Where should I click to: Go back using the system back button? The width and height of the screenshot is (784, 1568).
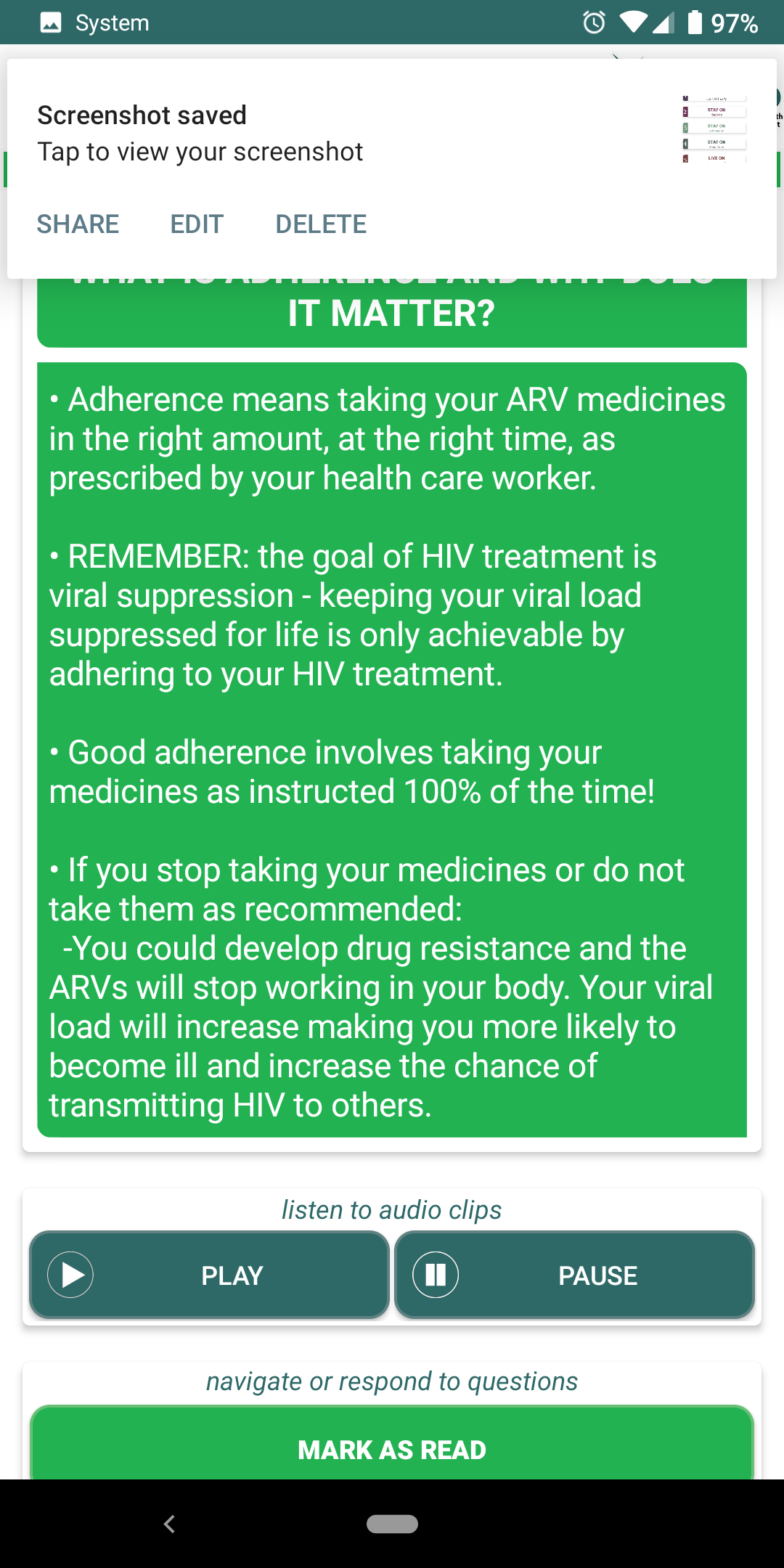tap(170, 1524)
